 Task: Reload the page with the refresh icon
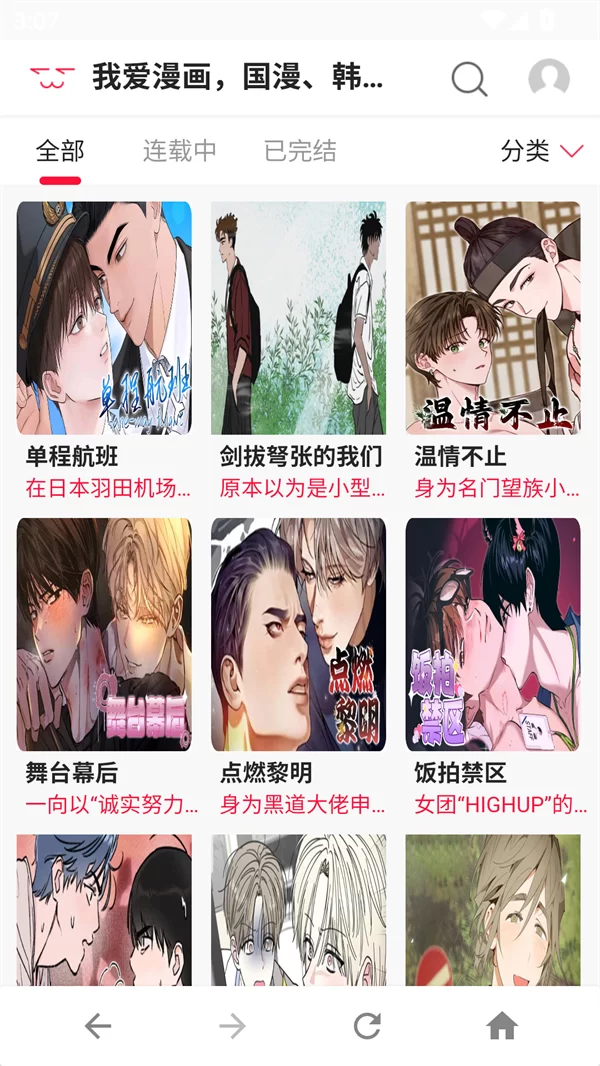367,1026
